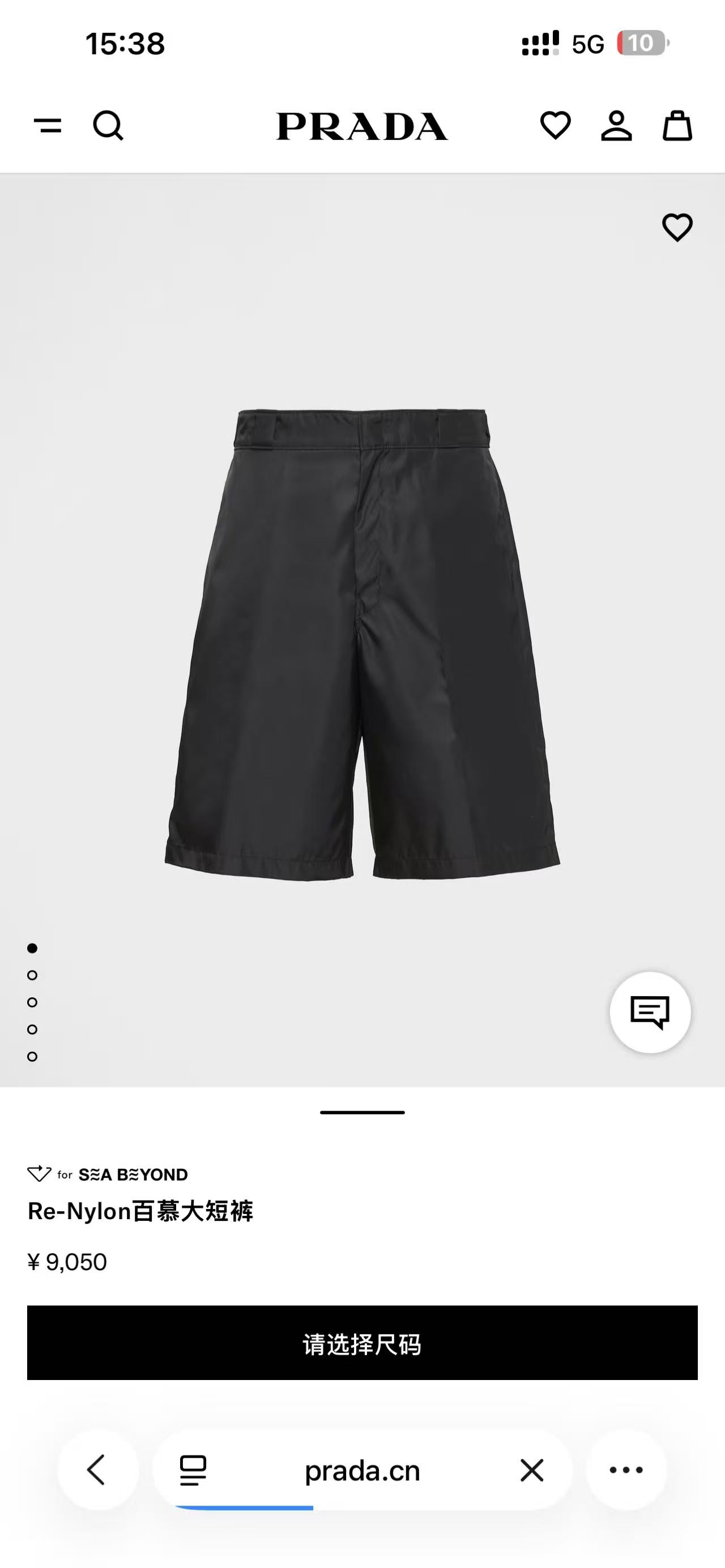Stop loading the page

point(531,1470)
